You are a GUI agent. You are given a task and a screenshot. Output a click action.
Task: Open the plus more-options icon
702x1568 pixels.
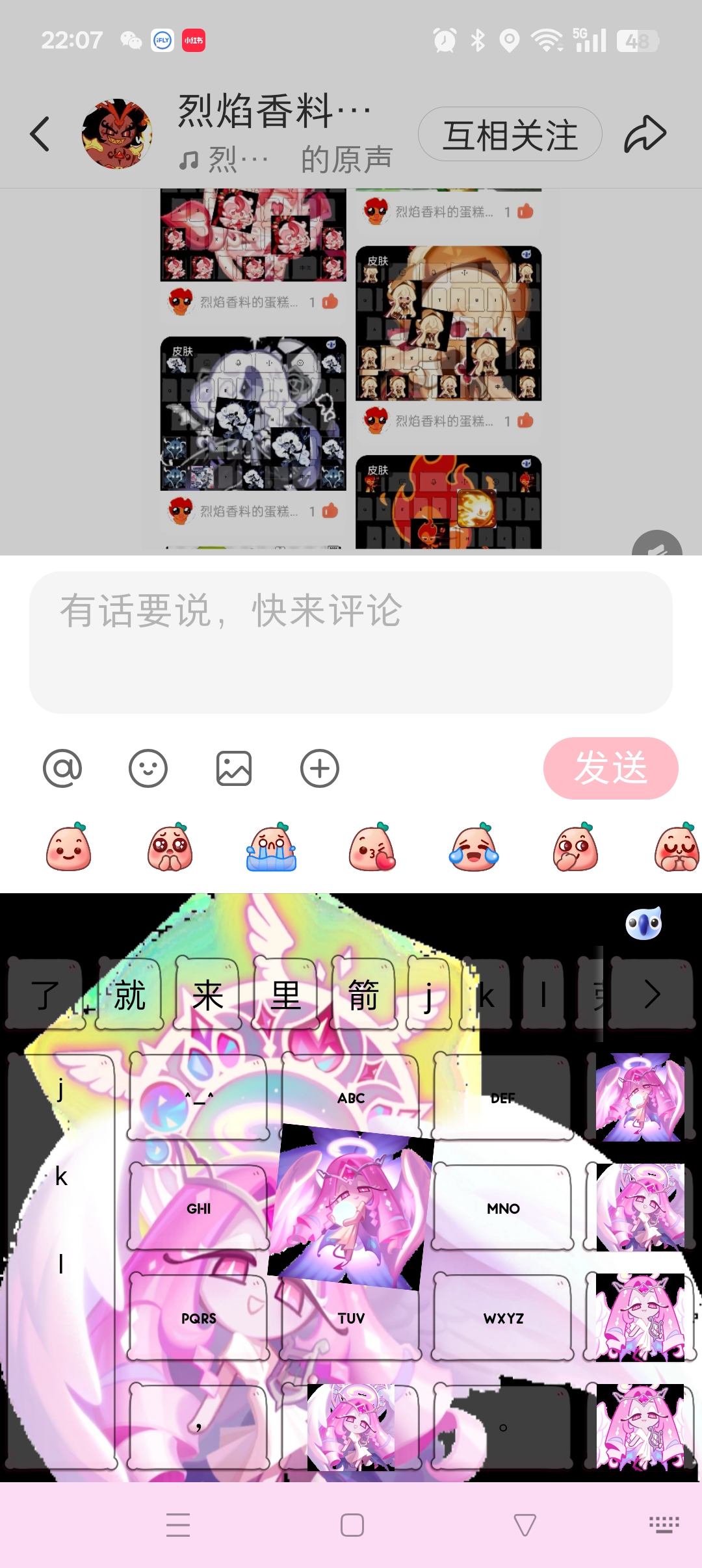[320, 768]
